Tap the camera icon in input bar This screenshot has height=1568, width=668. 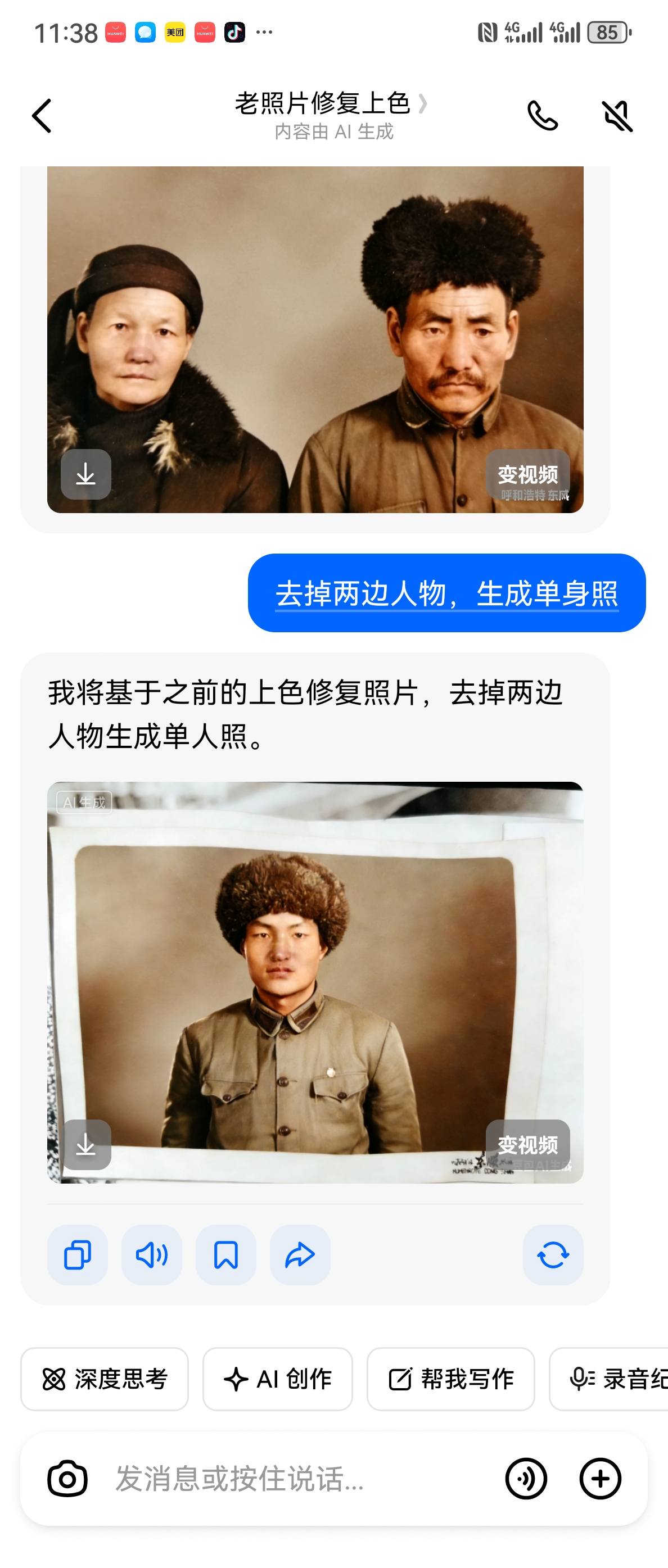[x=68, y=1479]
